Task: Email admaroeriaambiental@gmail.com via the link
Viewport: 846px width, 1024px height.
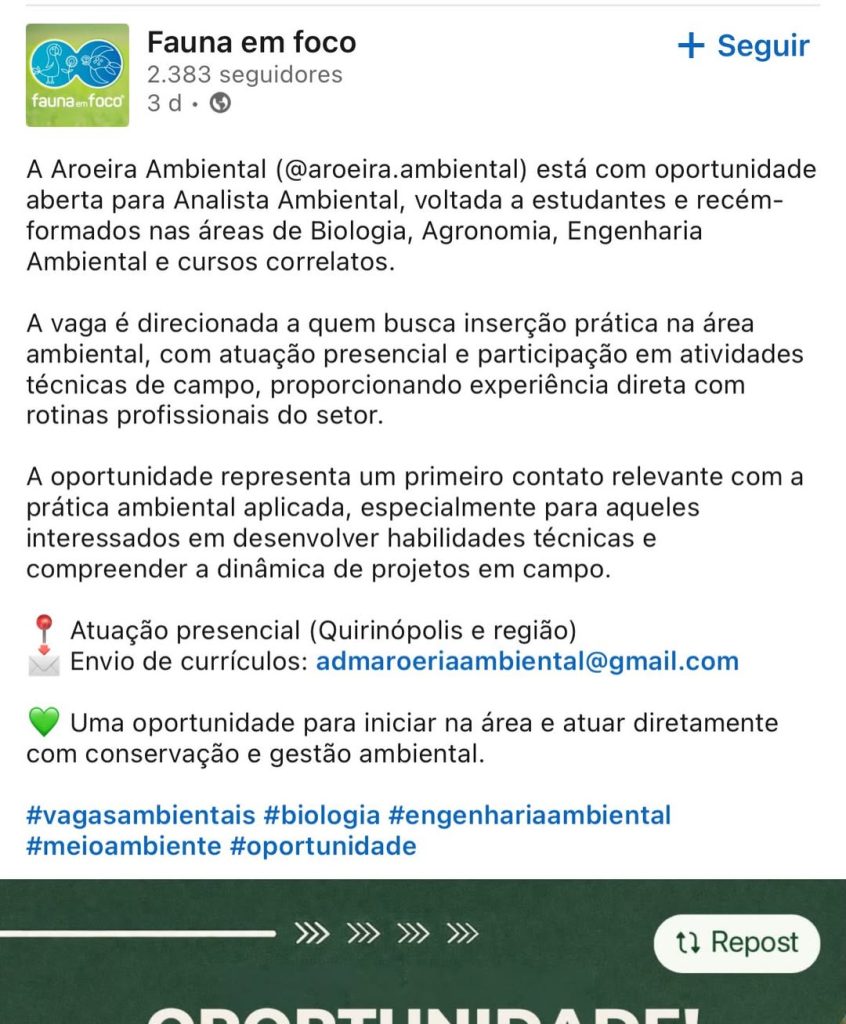Action: tap(527, 661)
